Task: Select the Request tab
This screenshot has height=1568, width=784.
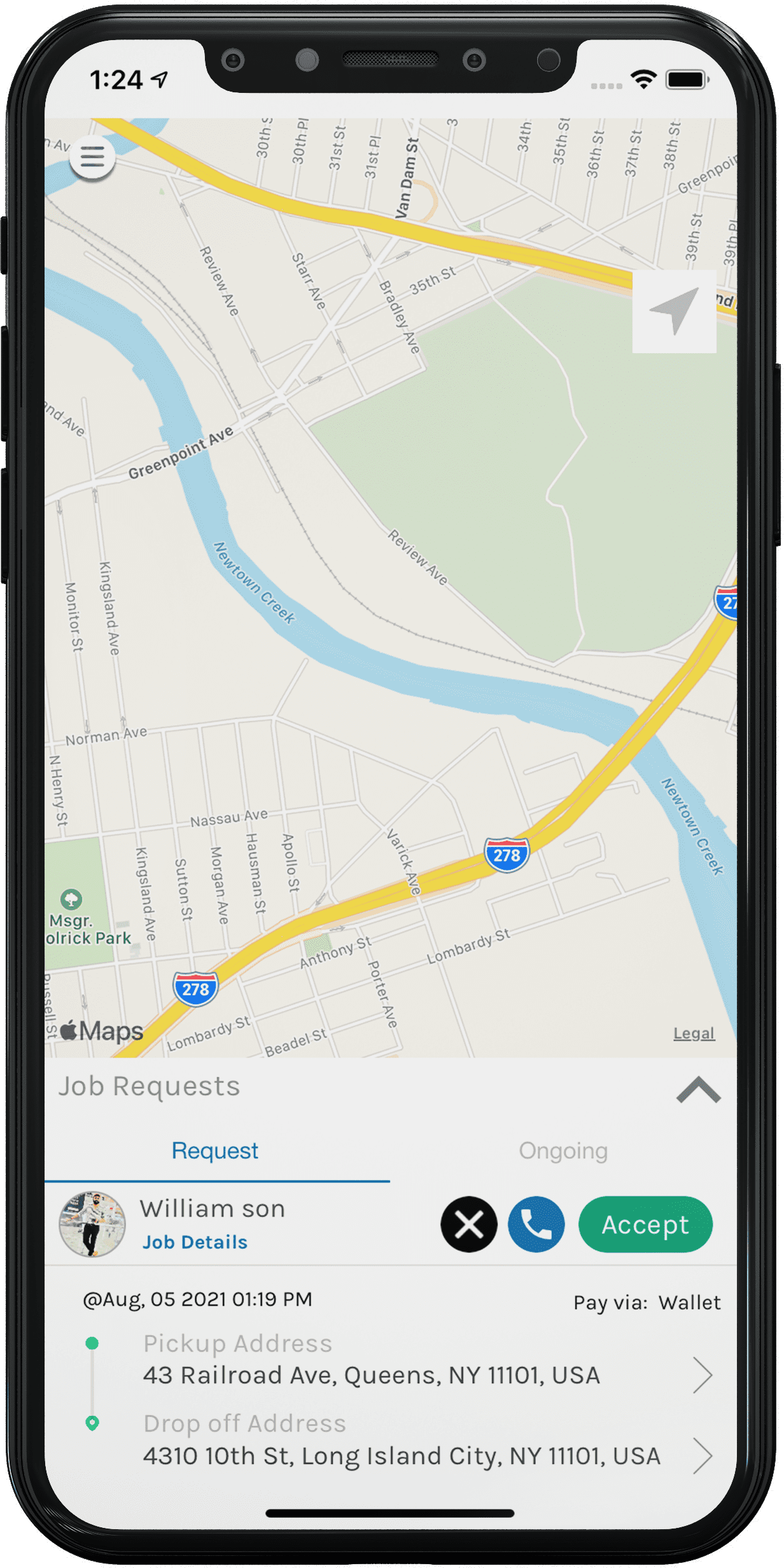Action: 215,1151
